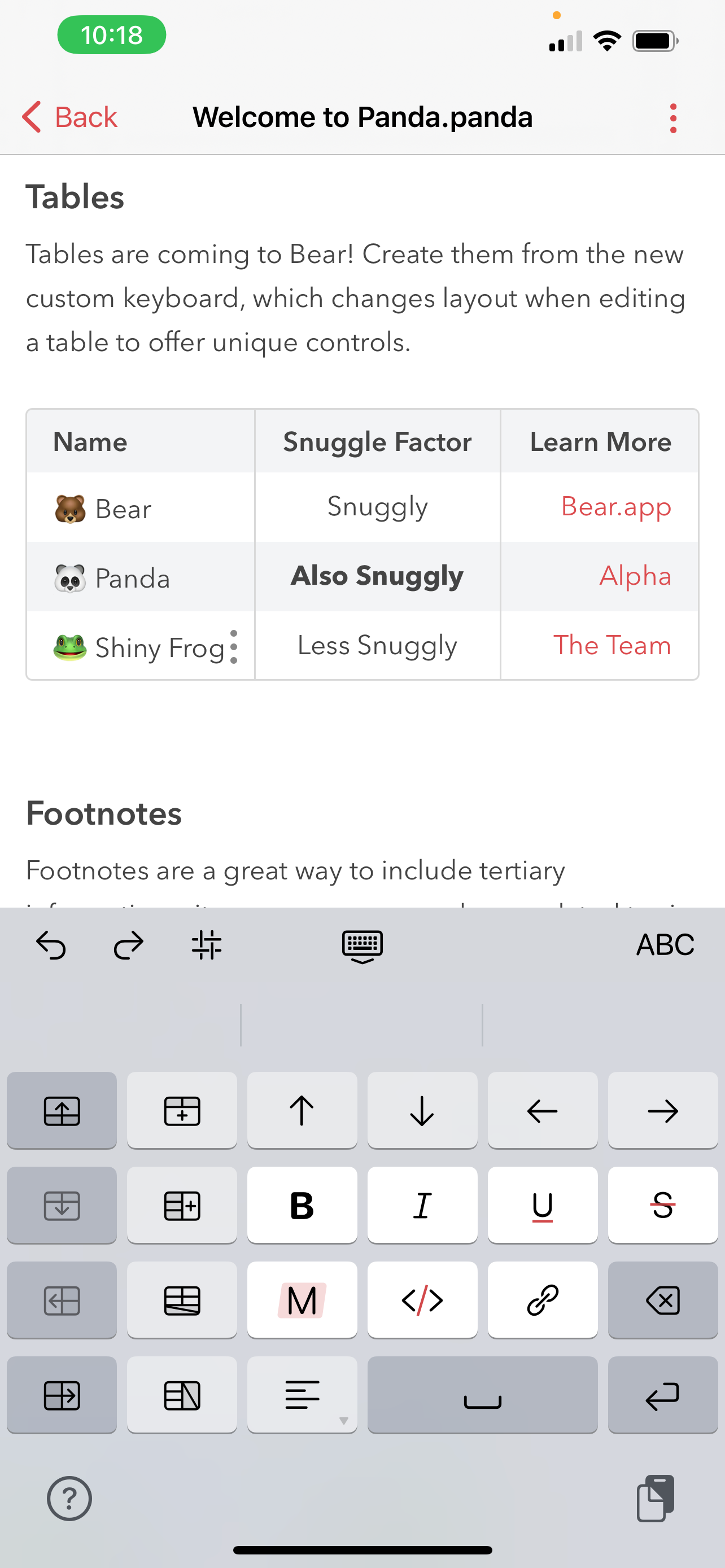The width and height of the screenshot is (725, 1568).
Task: Redo the last action
Action: [128, 945]
